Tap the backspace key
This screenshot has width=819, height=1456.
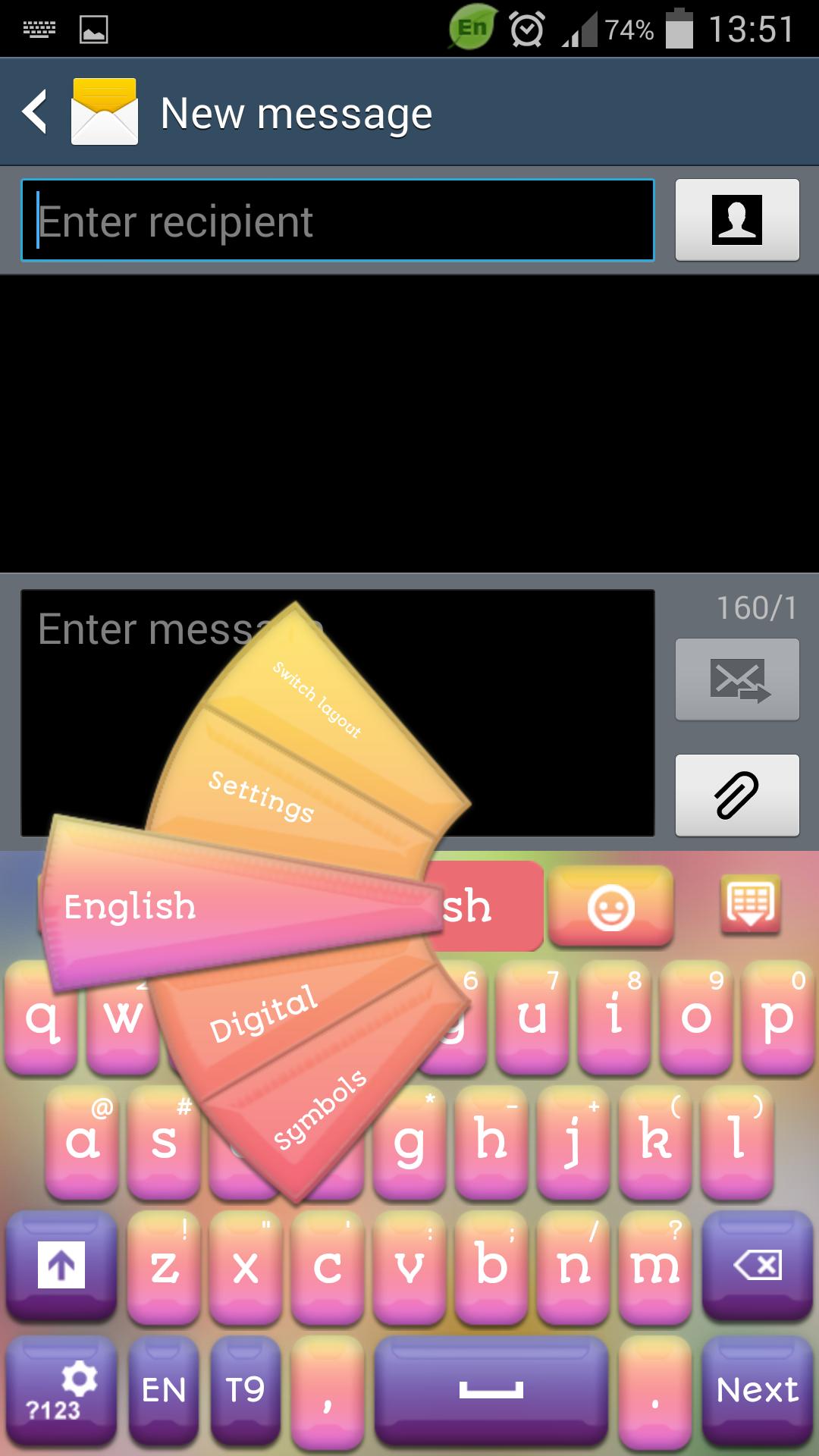pyautogui.click(x=757, y=1265)
